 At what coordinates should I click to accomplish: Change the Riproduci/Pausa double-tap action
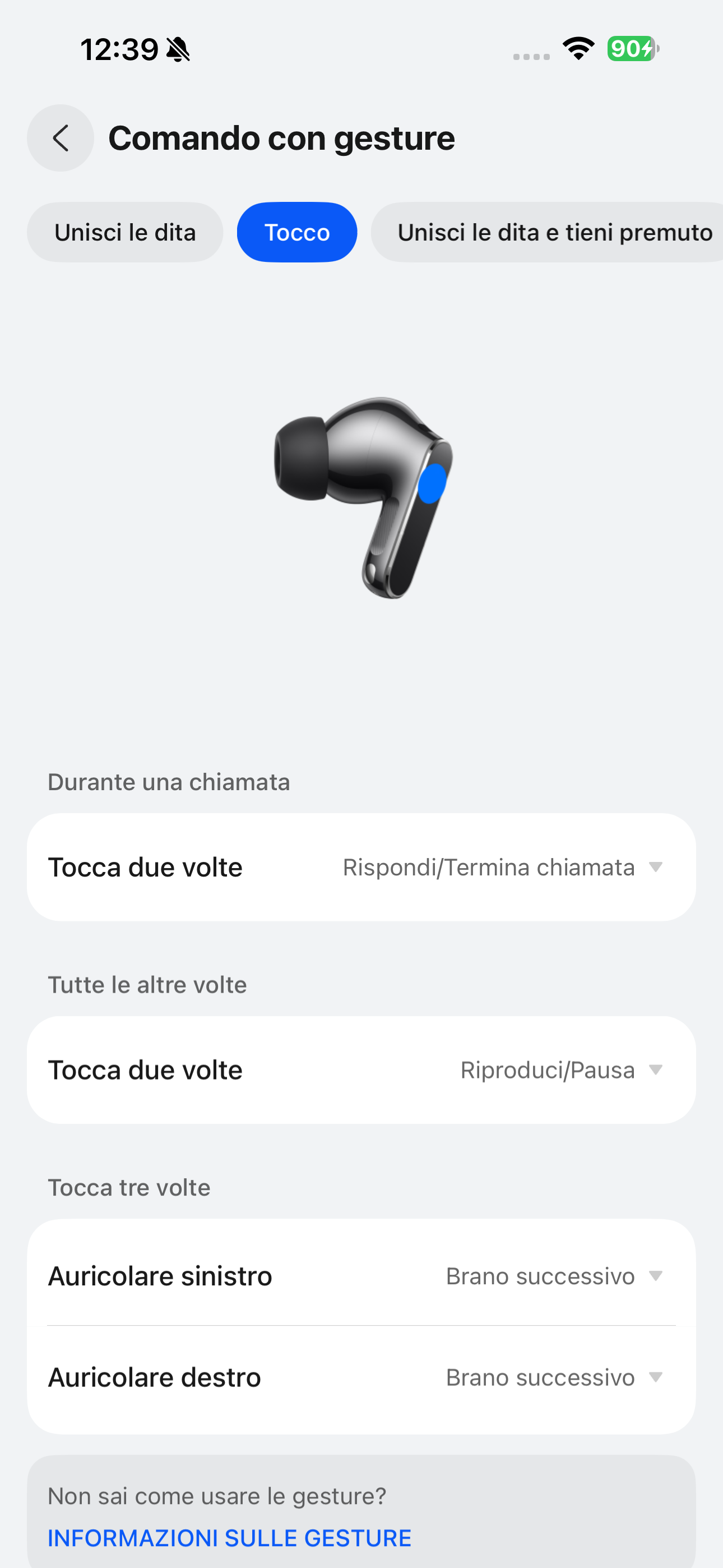pos(560,1070)
